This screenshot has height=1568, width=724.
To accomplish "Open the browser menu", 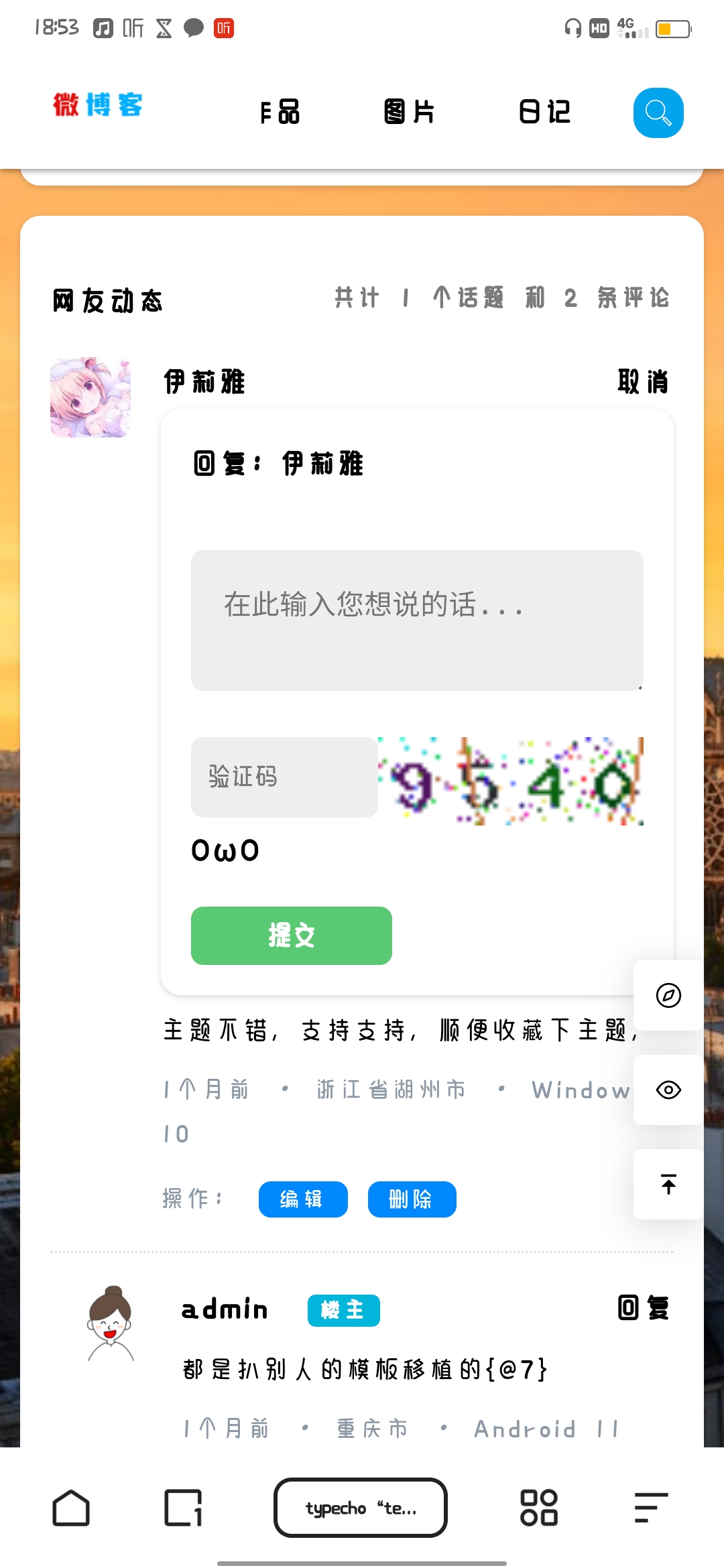I will click(x=650, y=1508).
